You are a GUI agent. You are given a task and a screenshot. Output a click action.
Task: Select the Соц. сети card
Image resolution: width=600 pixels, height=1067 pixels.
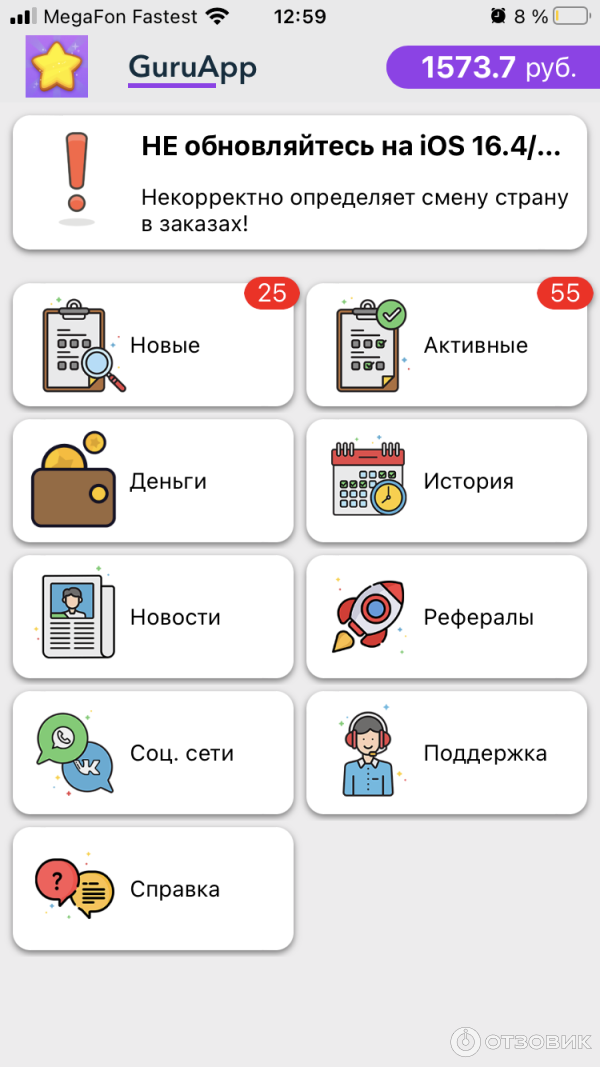[x=153, y=753]
